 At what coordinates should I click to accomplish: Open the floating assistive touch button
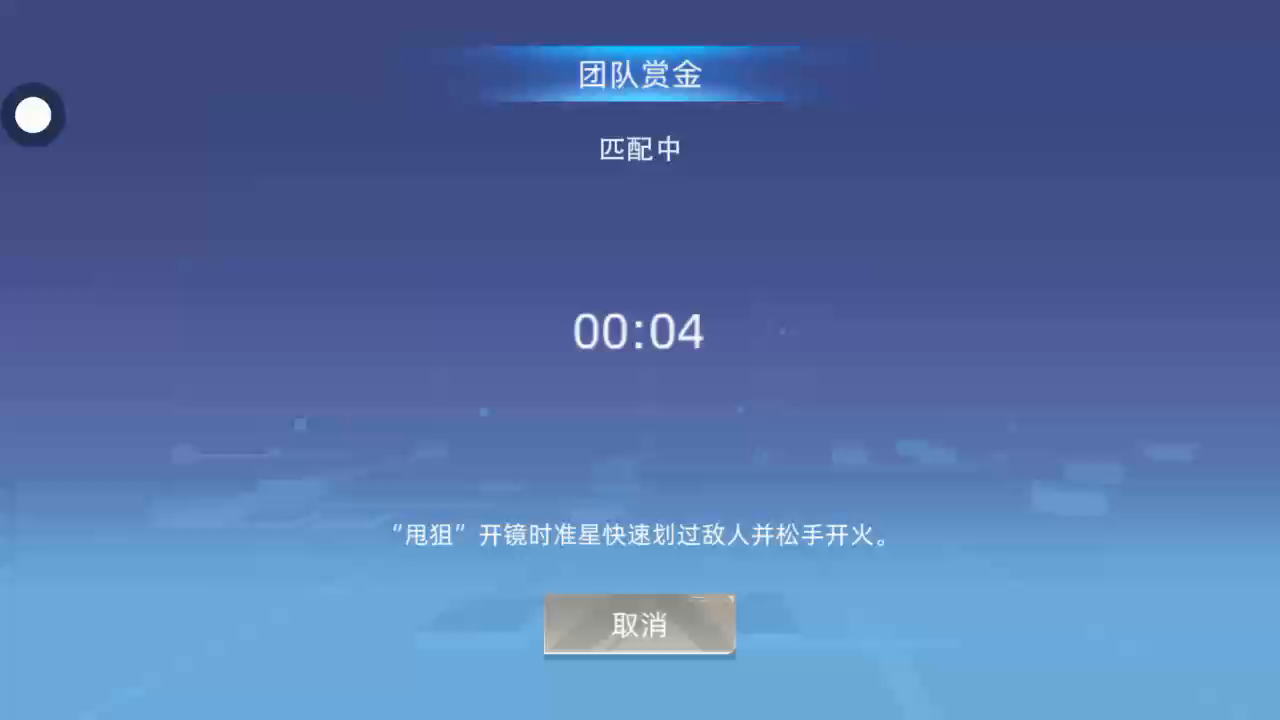point(33,116)
